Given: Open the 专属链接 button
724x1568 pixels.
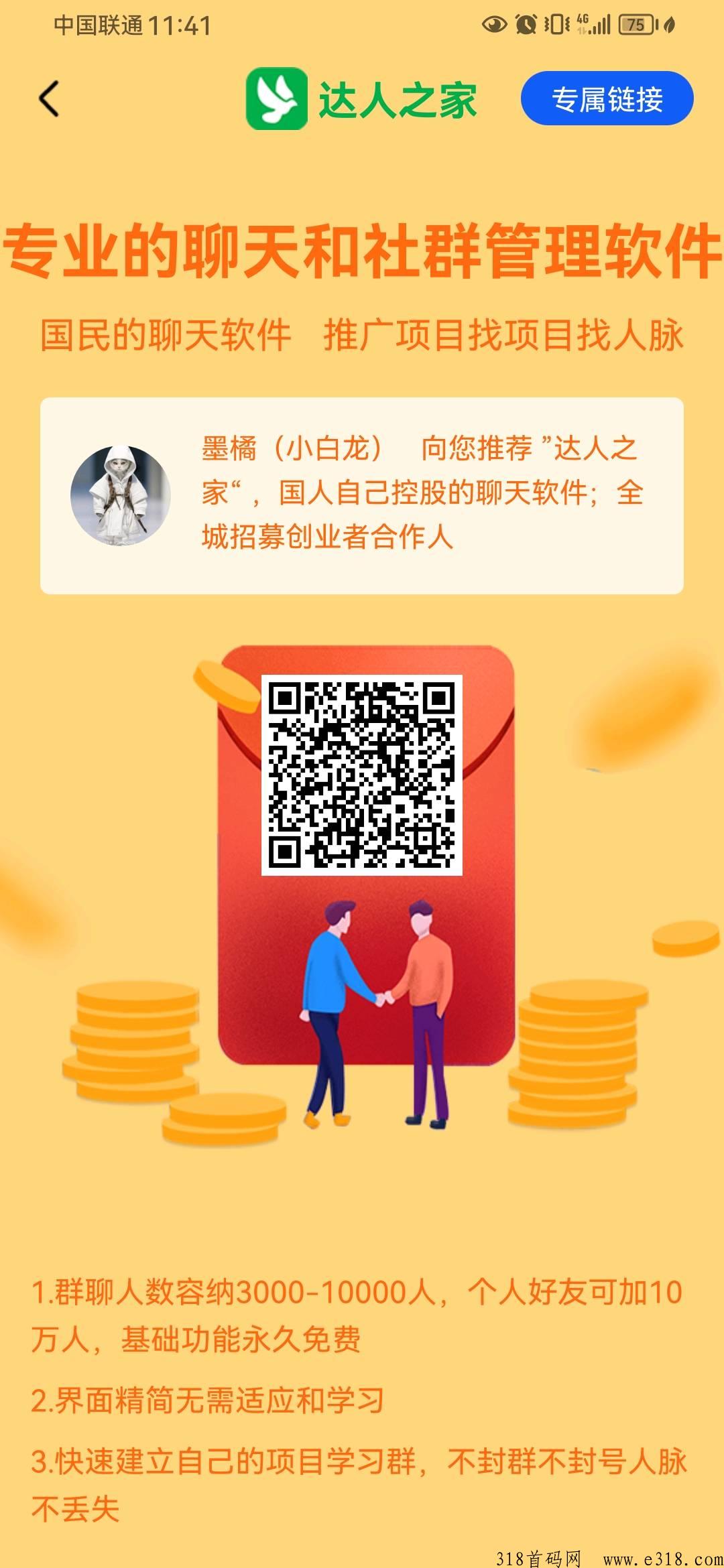Looking at the screenshot, I should tap(607, 99).
